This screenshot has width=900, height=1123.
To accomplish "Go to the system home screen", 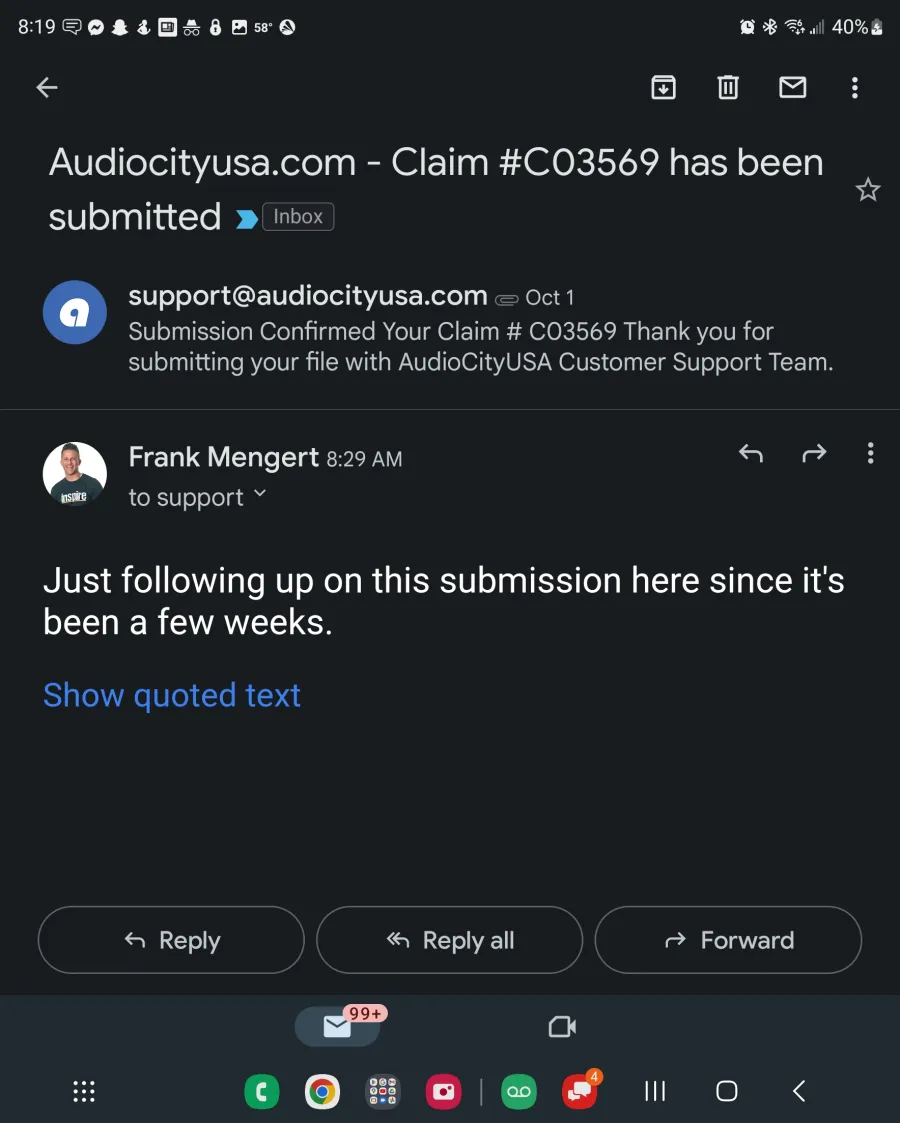I will 727,1091.
